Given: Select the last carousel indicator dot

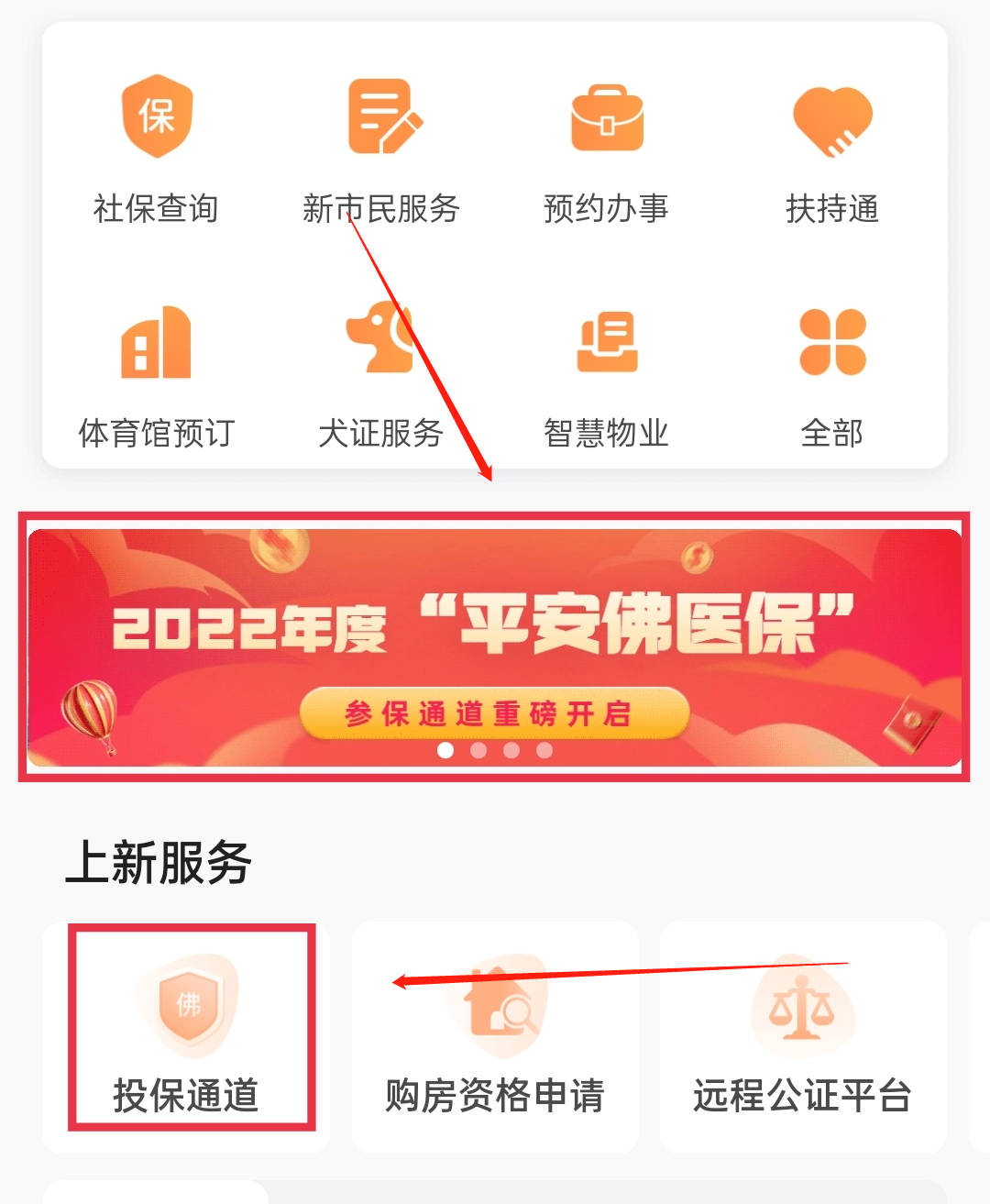Looking at the screenshot, I should [544, 751].
